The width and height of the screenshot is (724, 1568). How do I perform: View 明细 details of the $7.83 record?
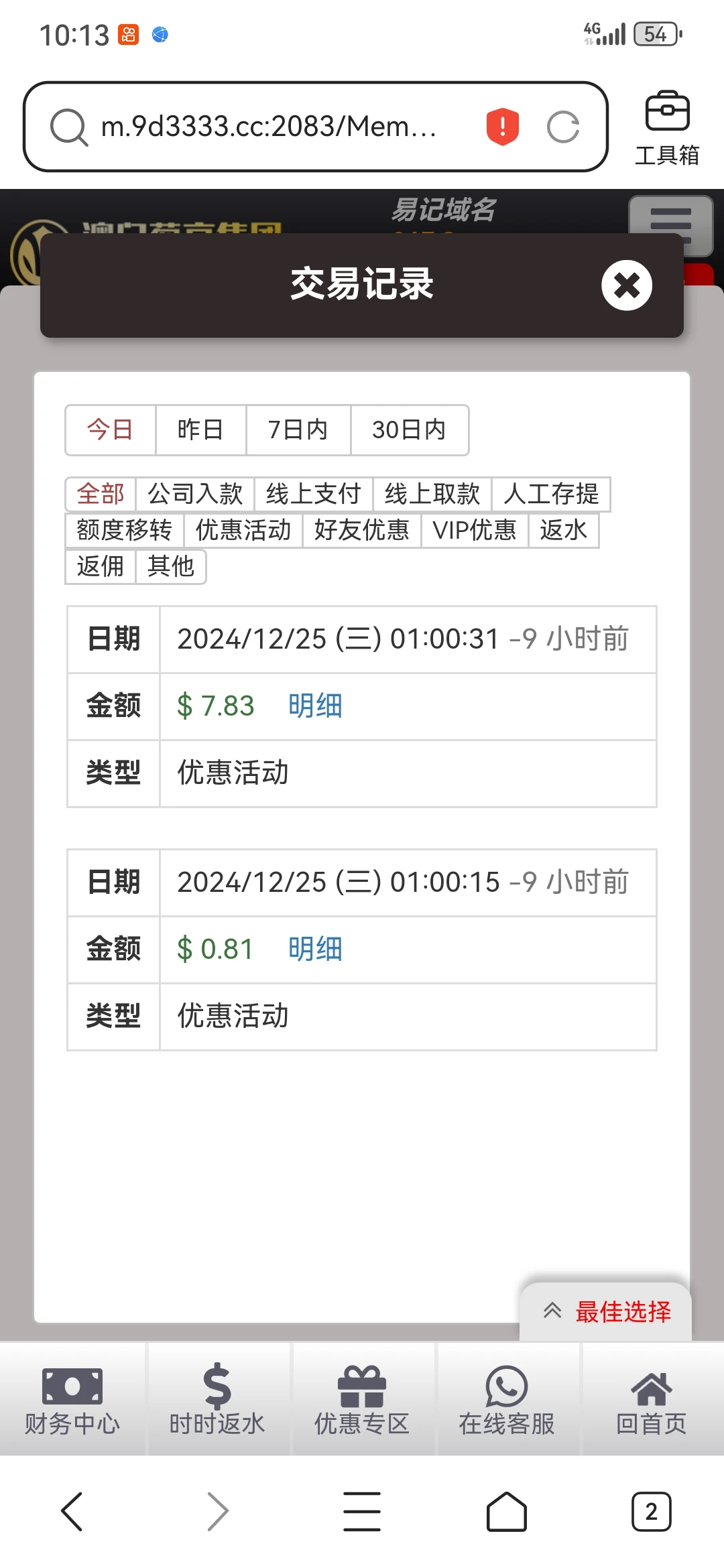[x=314, y=706]
